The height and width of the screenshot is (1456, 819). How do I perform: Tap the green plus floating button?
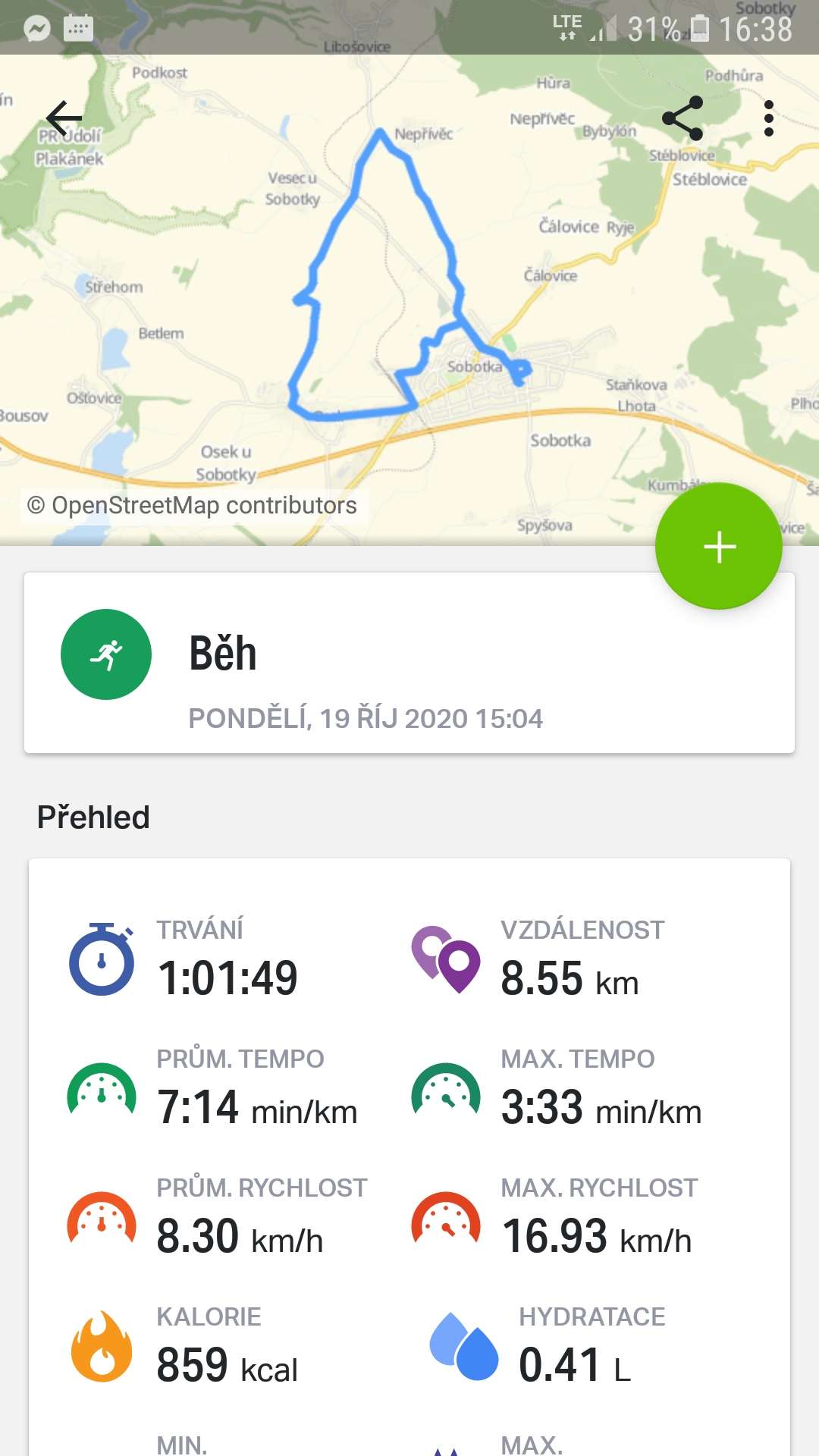[x=719, y=546]
